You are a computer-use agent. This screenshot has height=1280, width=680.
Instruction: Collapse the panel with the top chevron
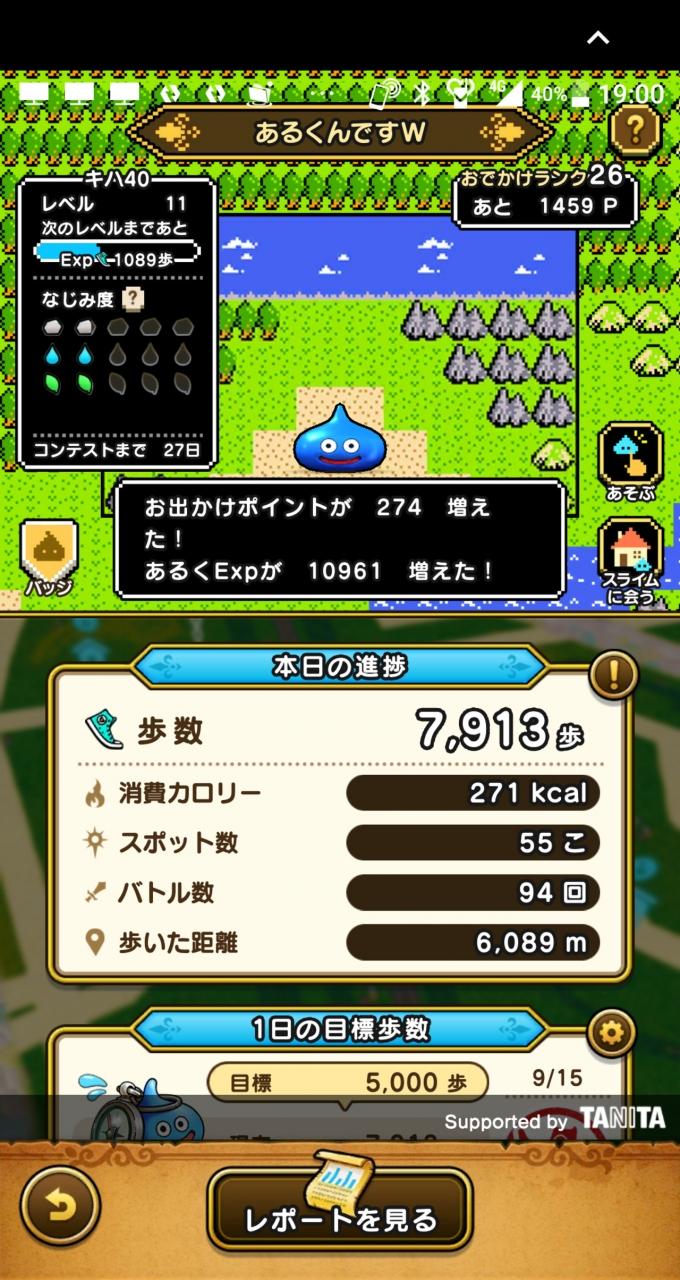[x=598, y=38]
